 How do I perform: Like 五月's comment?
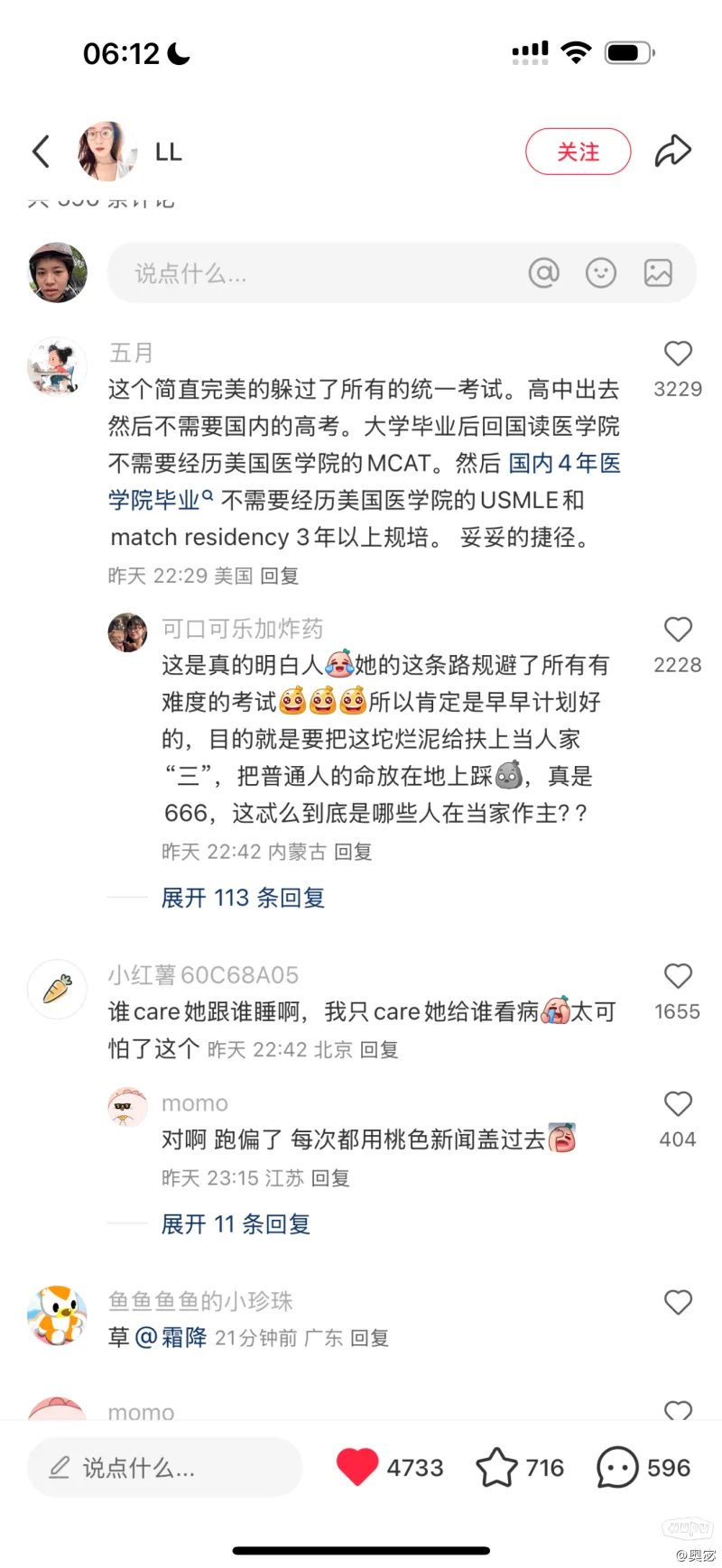(x=678, y=354)
